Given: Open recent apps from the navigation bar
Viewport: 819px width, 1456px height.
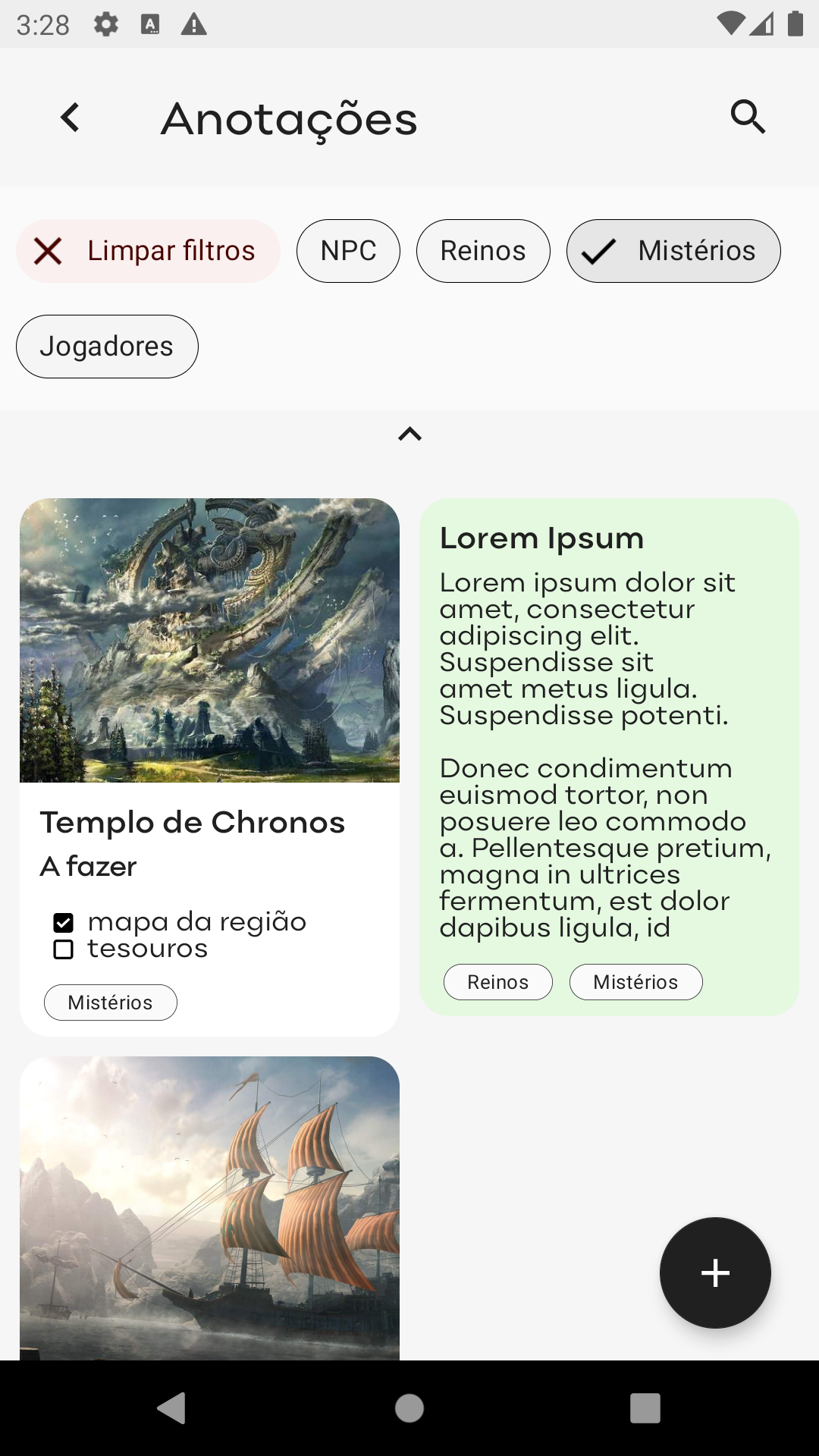Looking at the screenshot, I should point(645,1408).
